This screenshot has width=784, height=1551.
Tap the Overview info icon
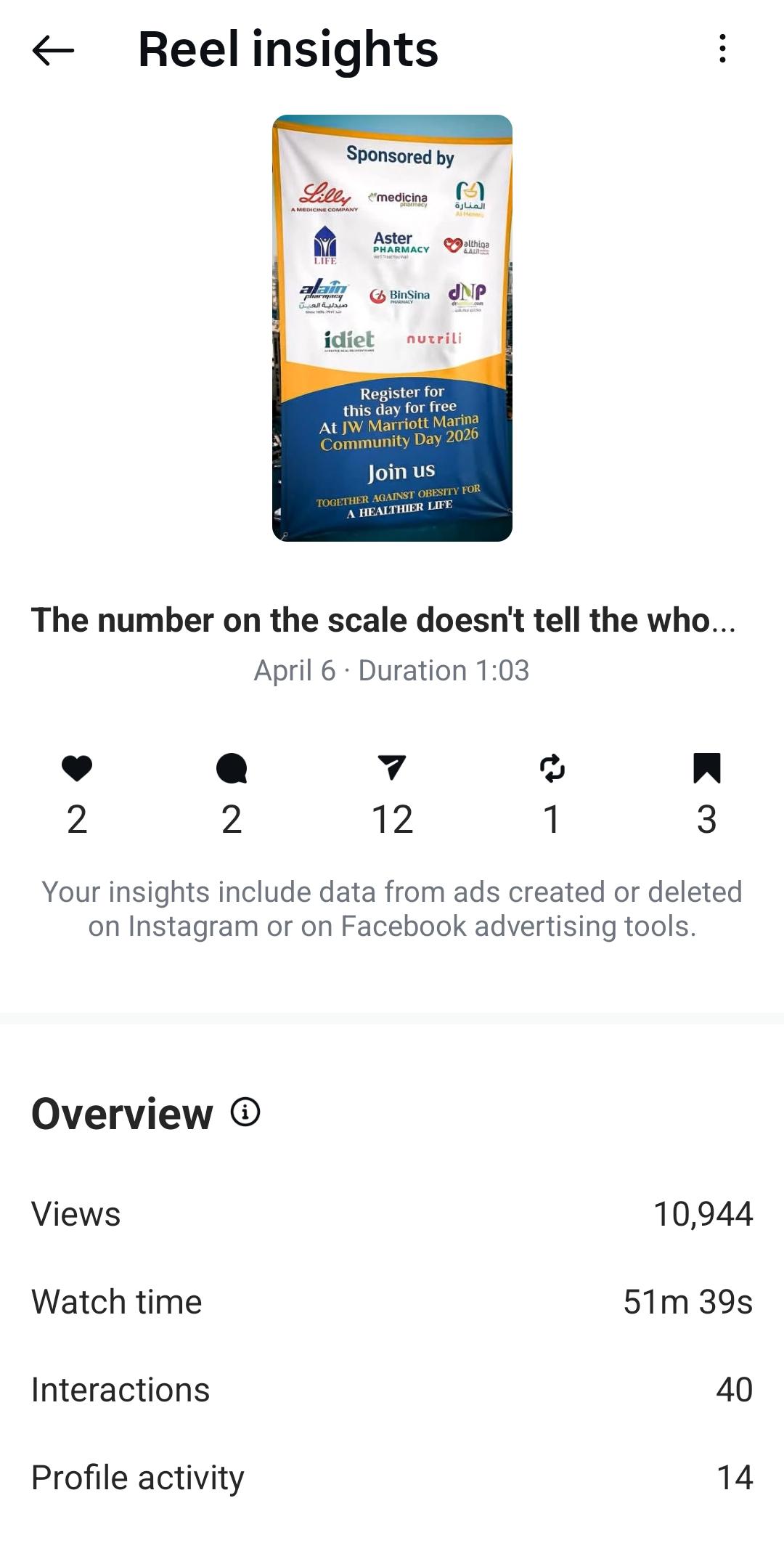245,1112
